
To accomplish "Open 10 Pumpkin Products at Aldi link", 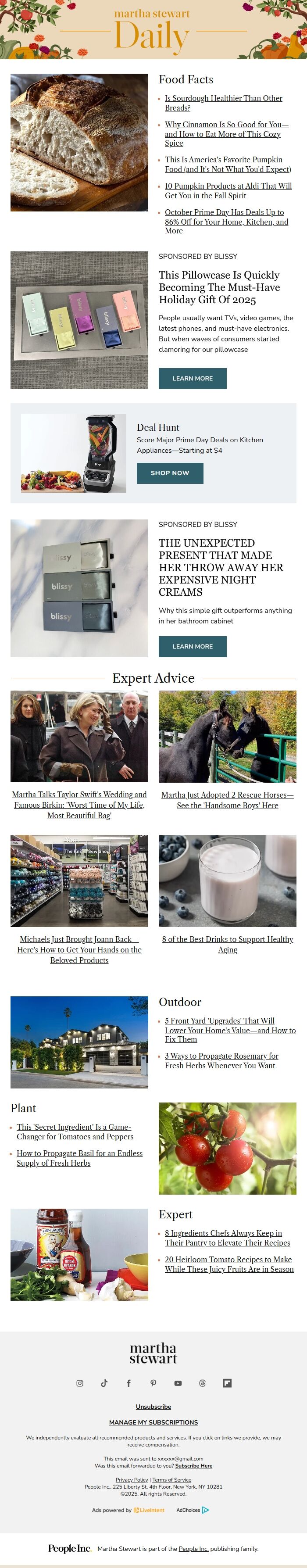I will tap(228, 190).
